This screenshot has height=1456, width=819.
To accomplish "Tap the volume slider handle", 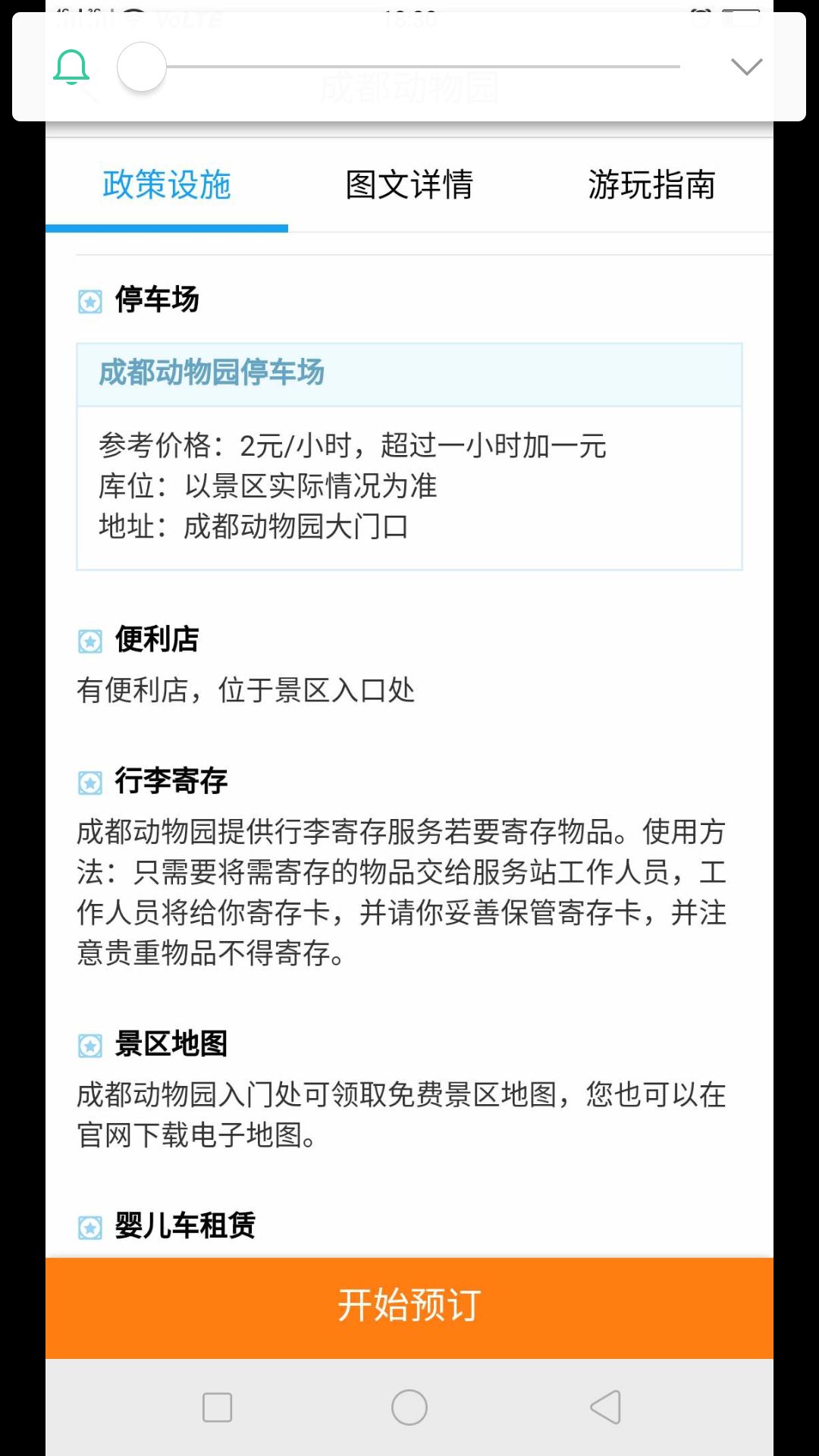I will pyautogui.click(x=142, y=67).
